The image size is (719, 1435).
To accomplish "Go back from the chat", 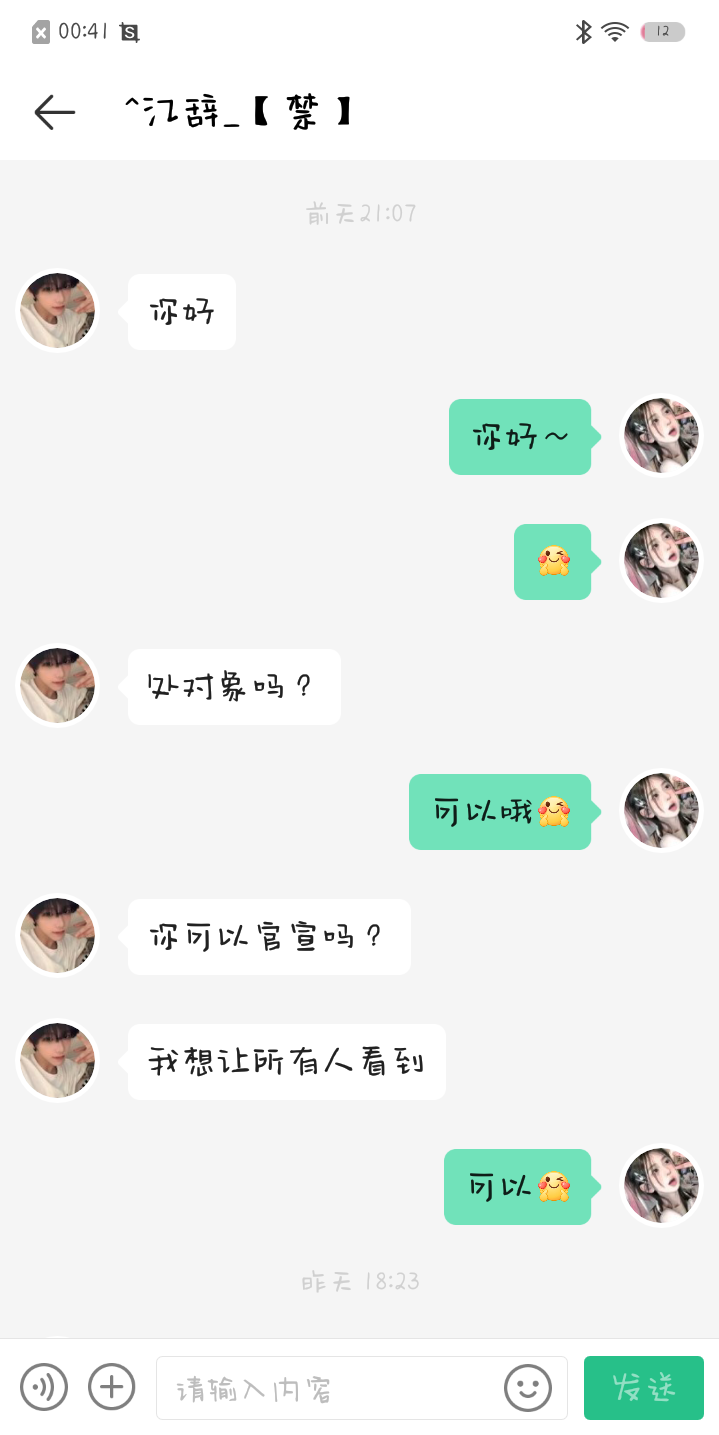I will 55,112.
